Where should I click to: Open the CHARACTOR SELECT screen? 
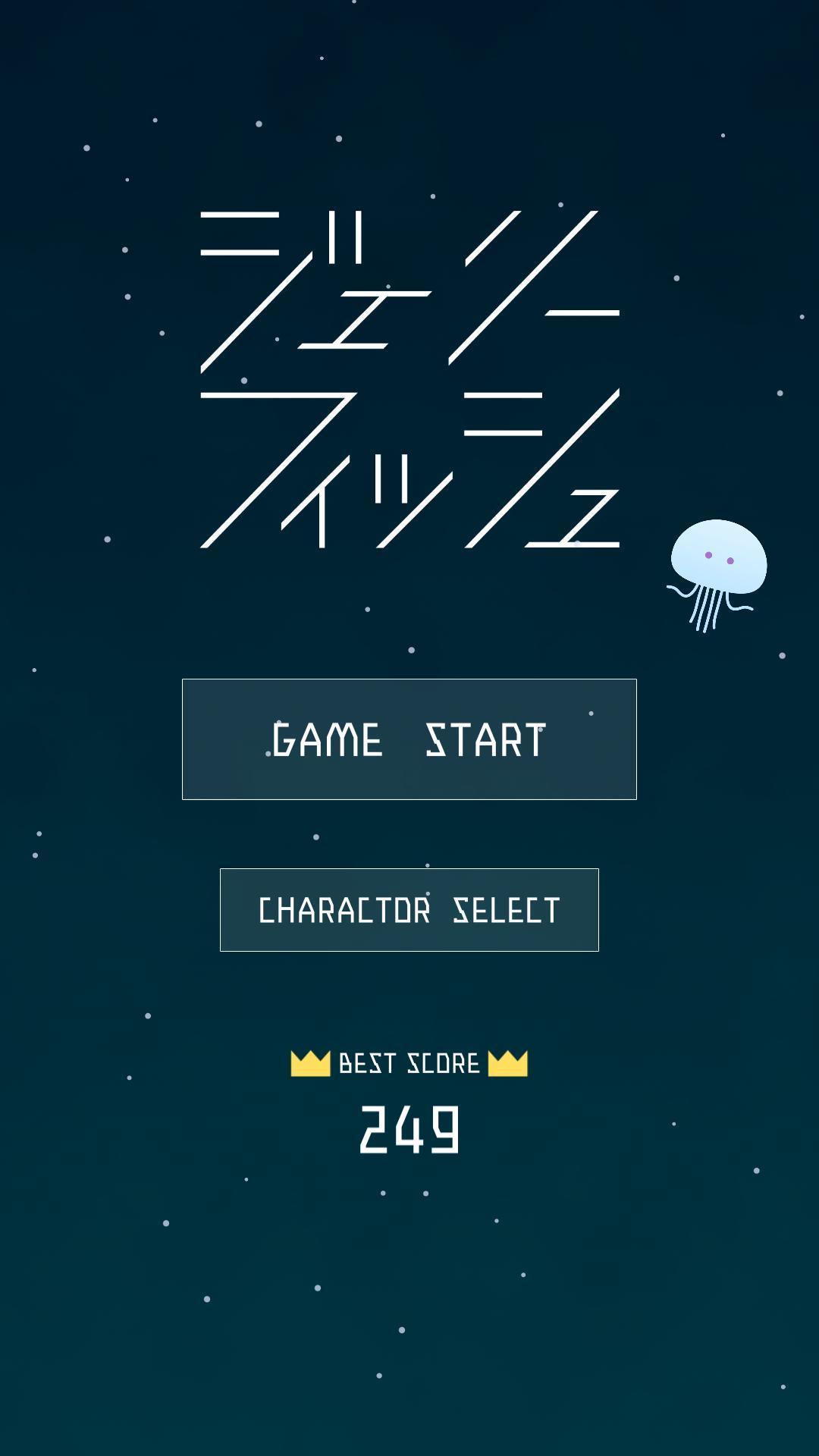point(409,910)
